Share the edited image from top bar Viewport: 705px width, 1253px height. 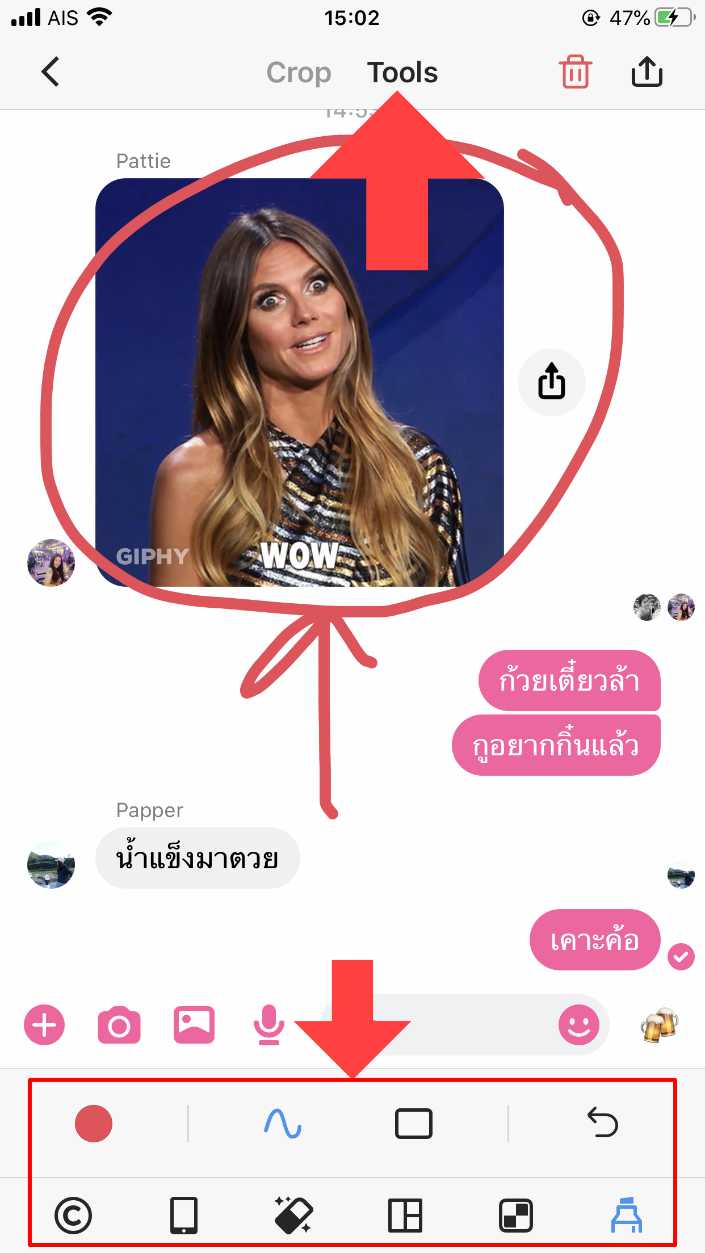click(x=647, y=72)
